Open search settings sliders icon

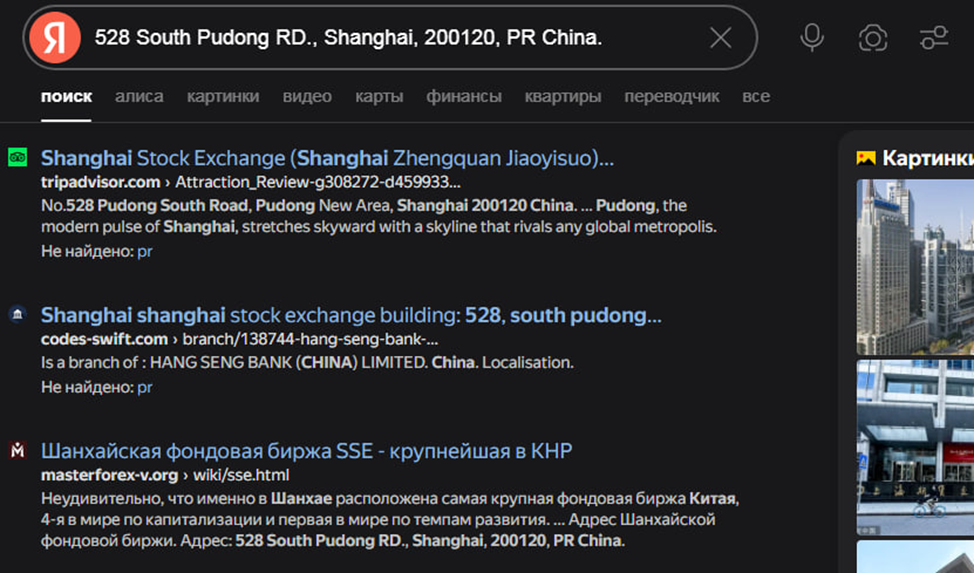click(x=934, y=38)
